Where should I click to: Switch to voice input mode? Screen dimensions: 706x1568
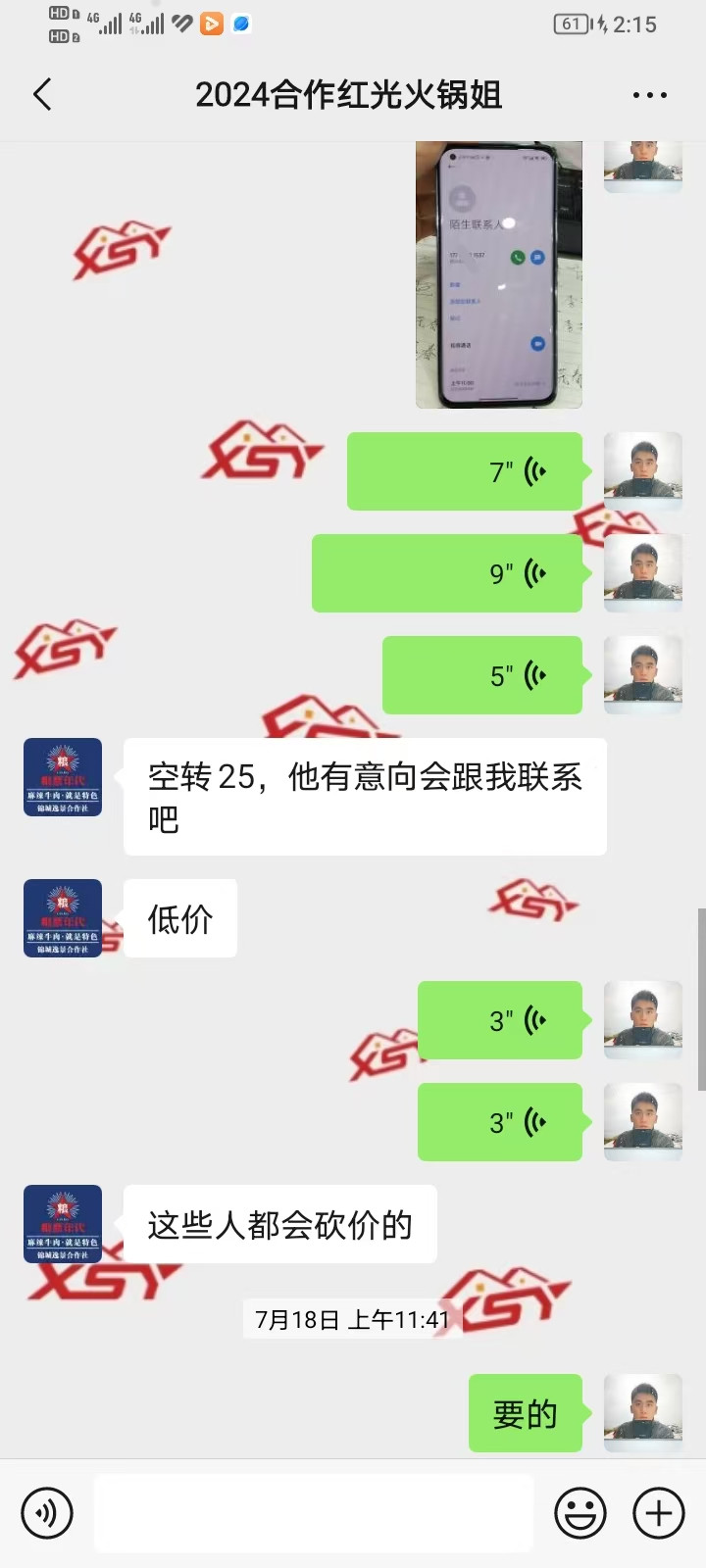[47, 1513]
